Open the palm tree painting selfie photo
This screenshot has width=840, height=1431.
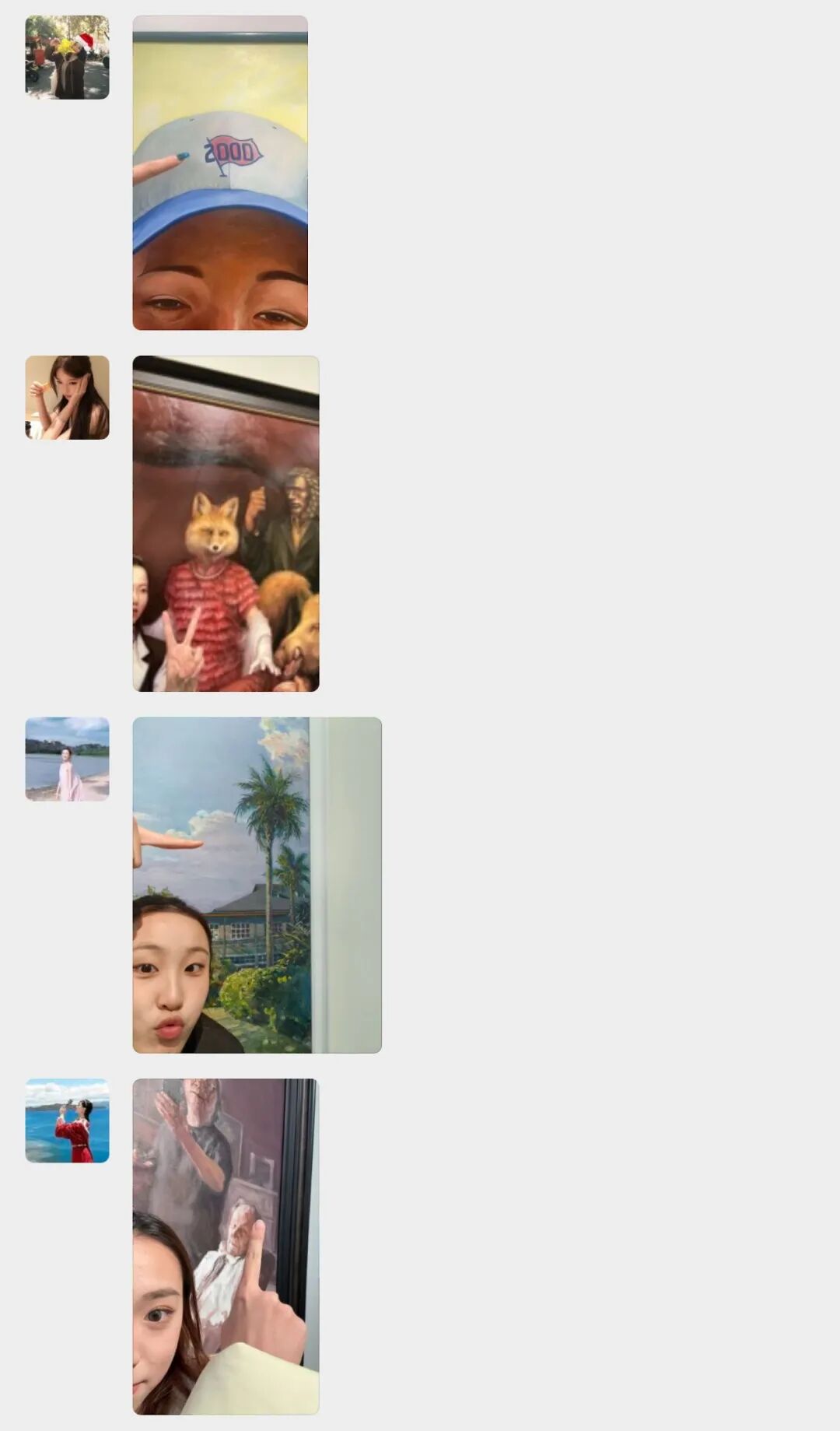tap(257, 885)
